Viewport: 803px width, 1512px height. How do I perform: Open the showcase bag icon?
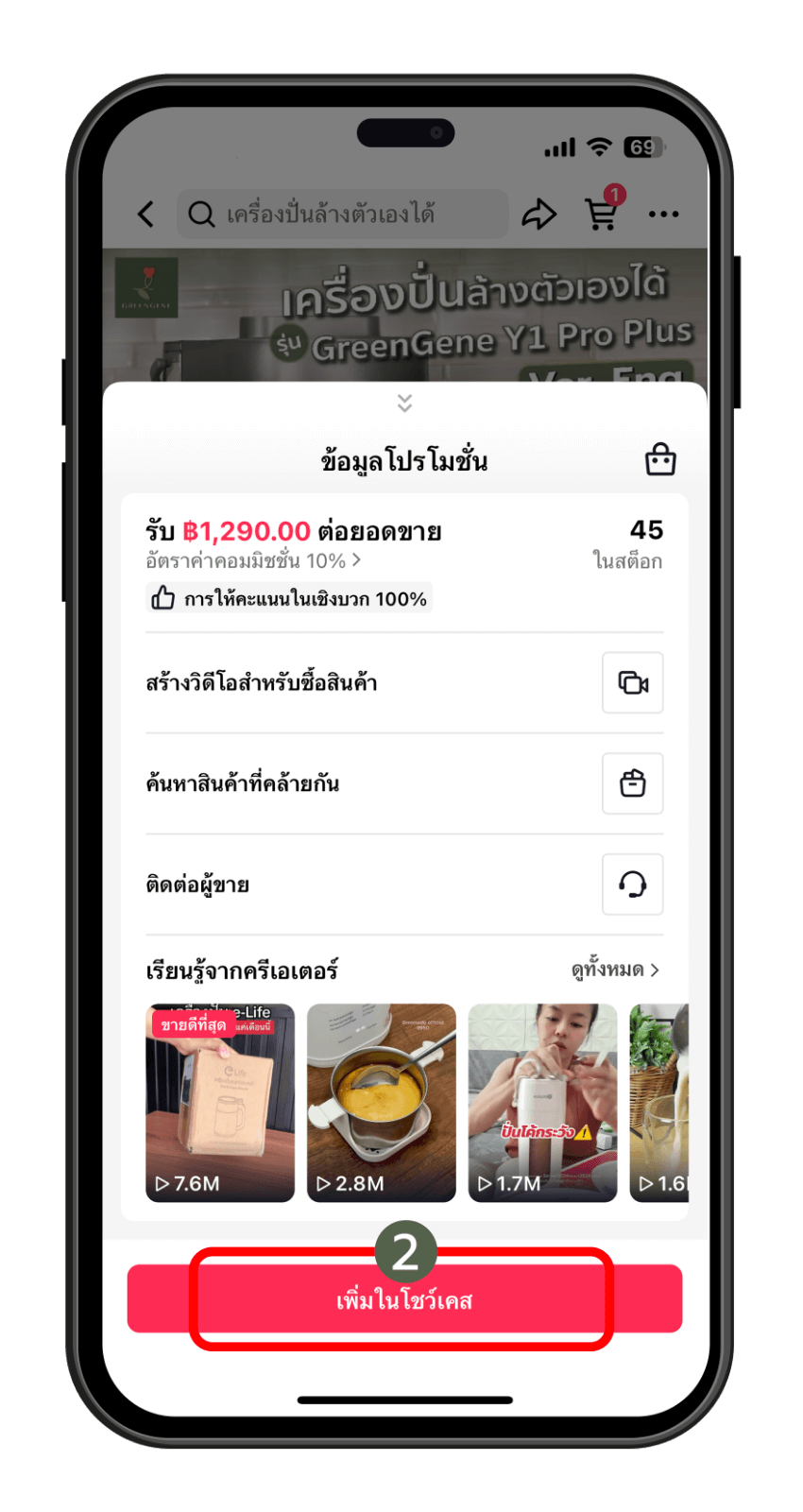(660, 460)
